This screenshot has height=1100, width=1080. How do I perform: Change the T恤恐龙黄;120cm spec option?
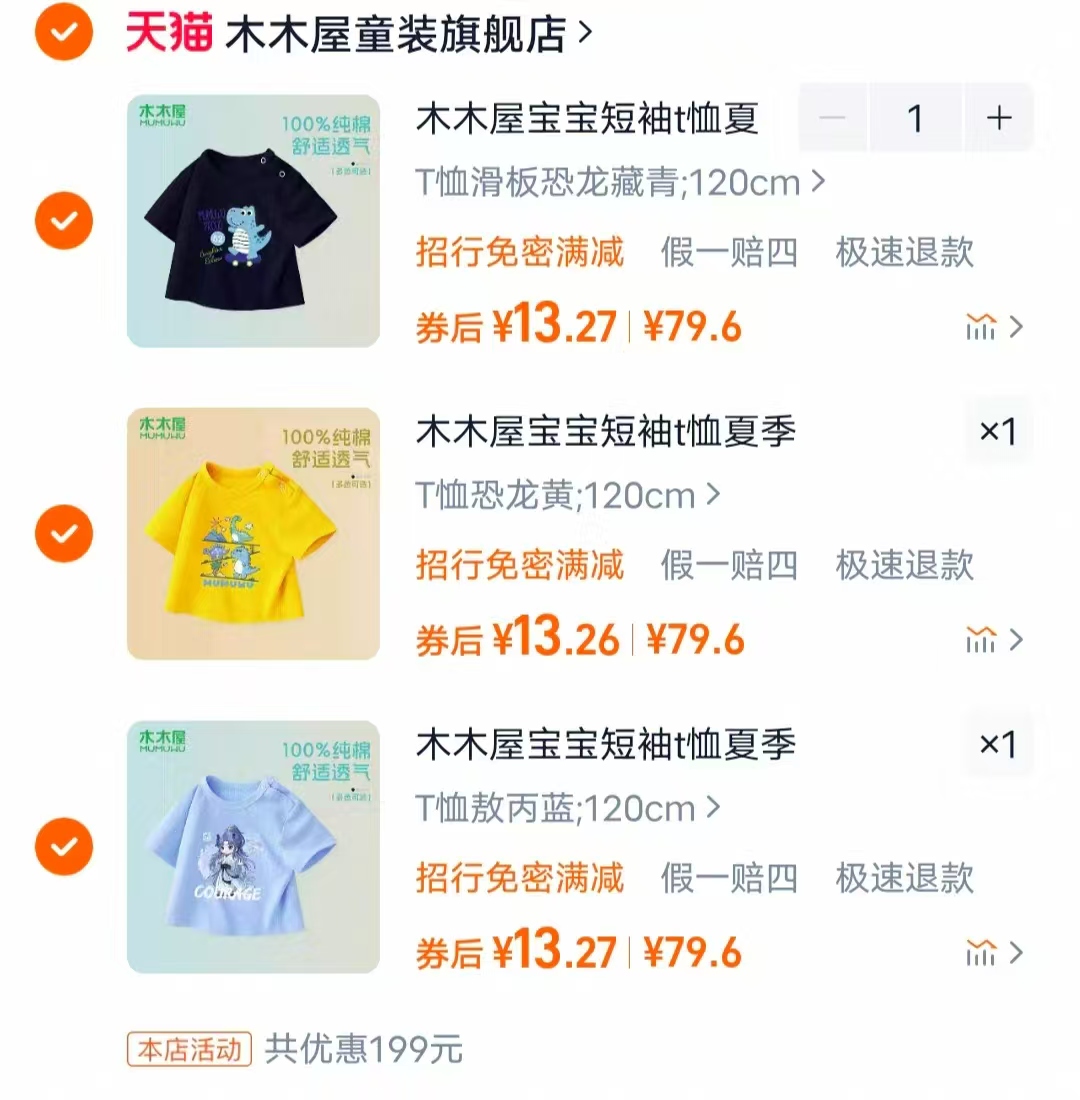pos(567,494)
